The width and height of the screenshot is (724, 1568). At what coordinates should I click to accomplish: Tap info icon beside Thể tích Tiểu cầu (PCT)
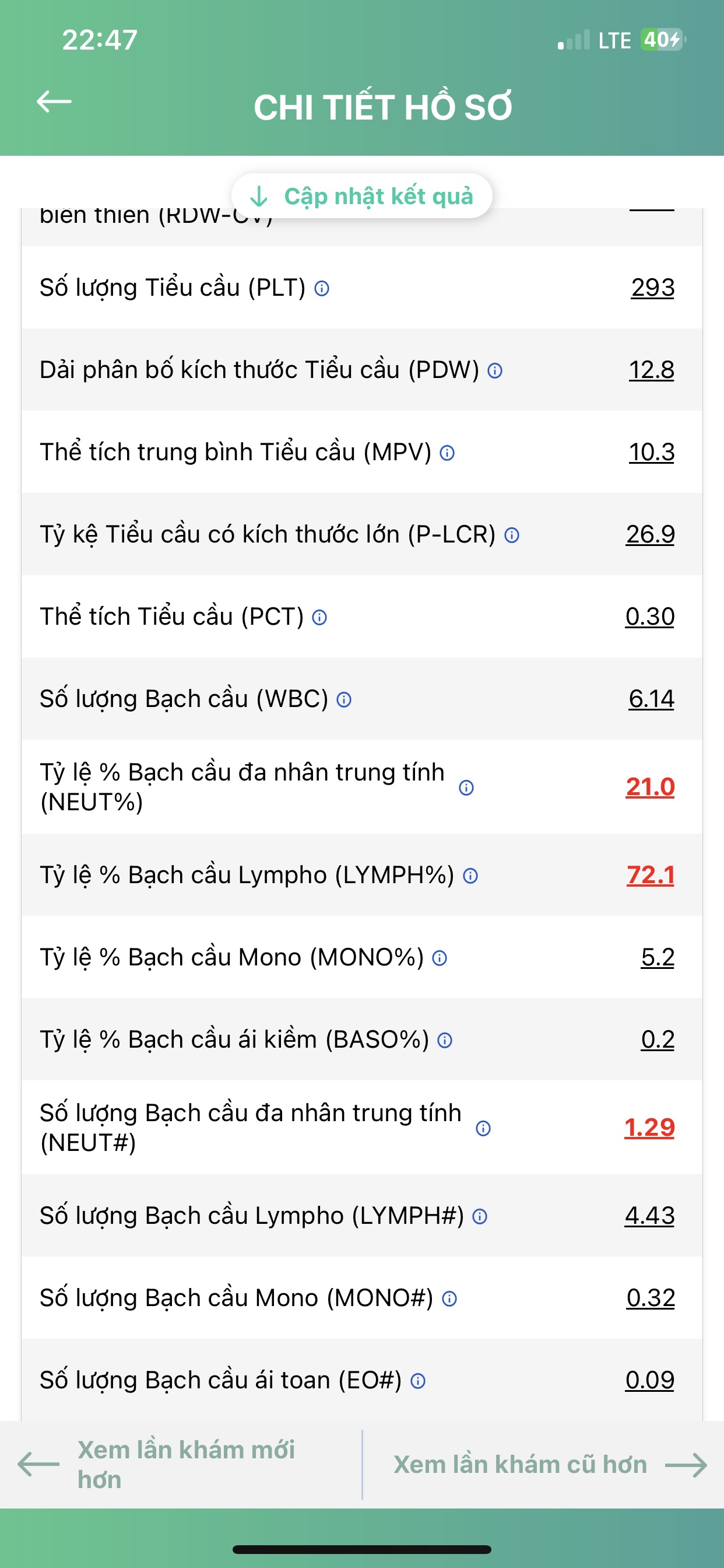pos(319,618)
